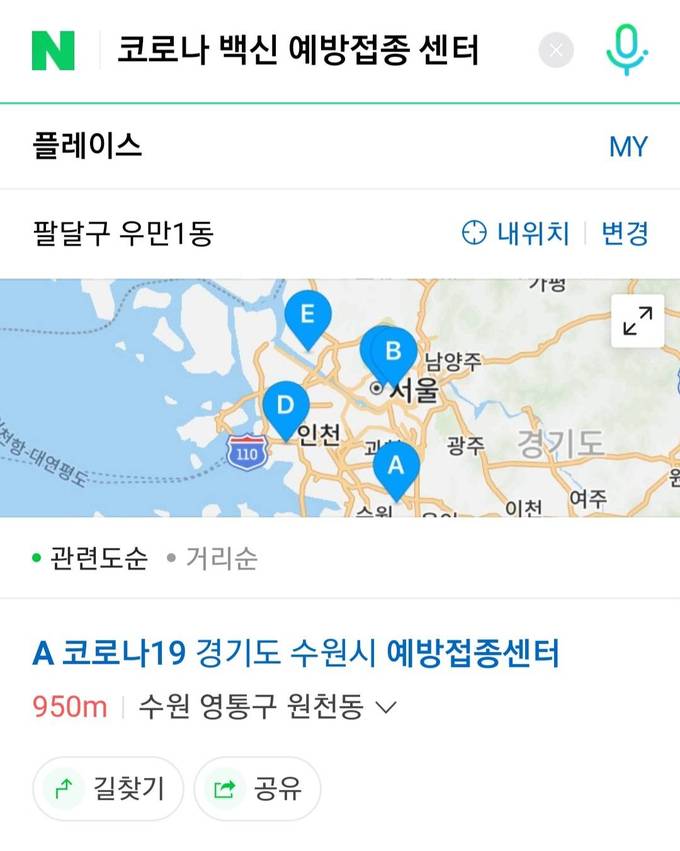Open MY places

628,147
